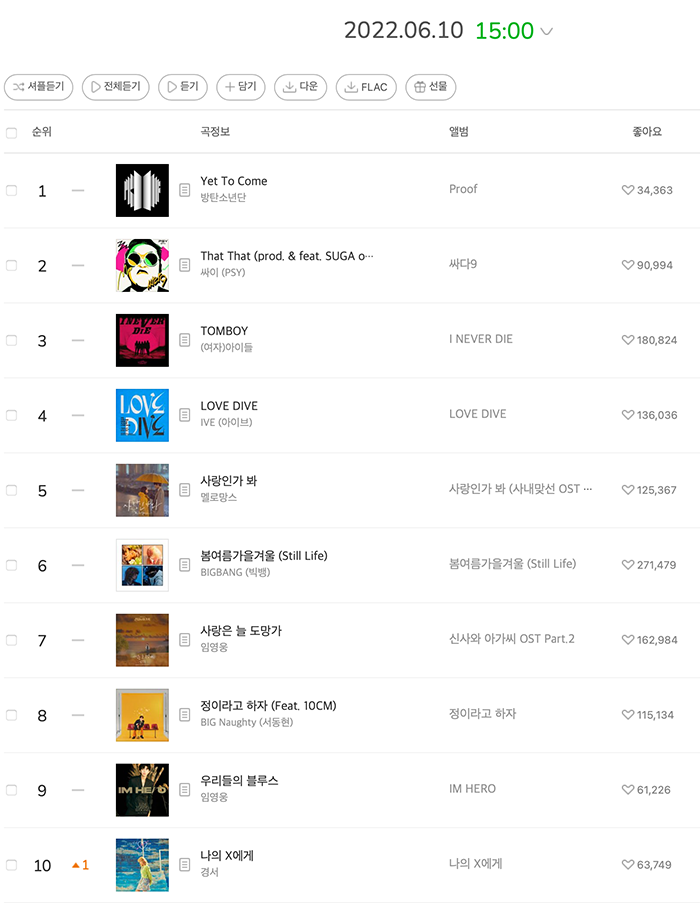Open the album I NEVER DIE
700x903 pixels.
(x=481, y=339)
